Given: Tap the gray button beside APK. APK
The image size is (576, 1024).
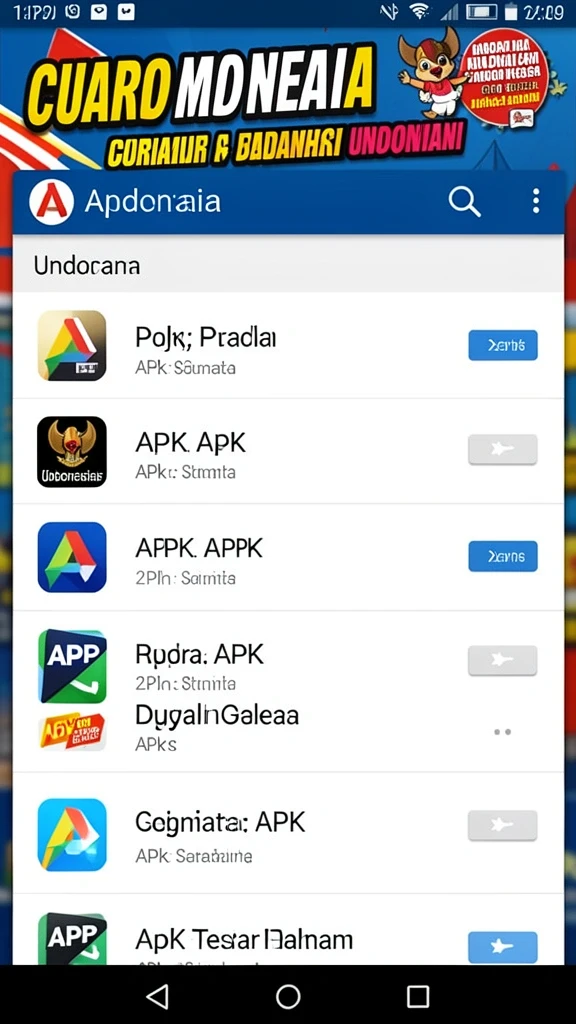Looking at the screenshot, I should click(503, 449).
